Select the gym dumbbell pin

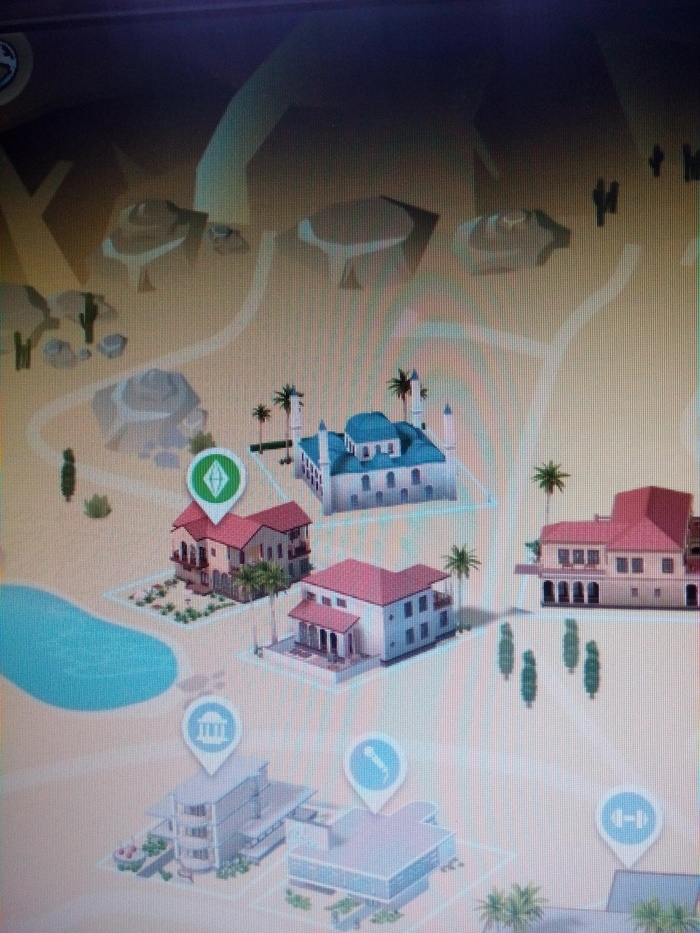click(x=629, y=821)
